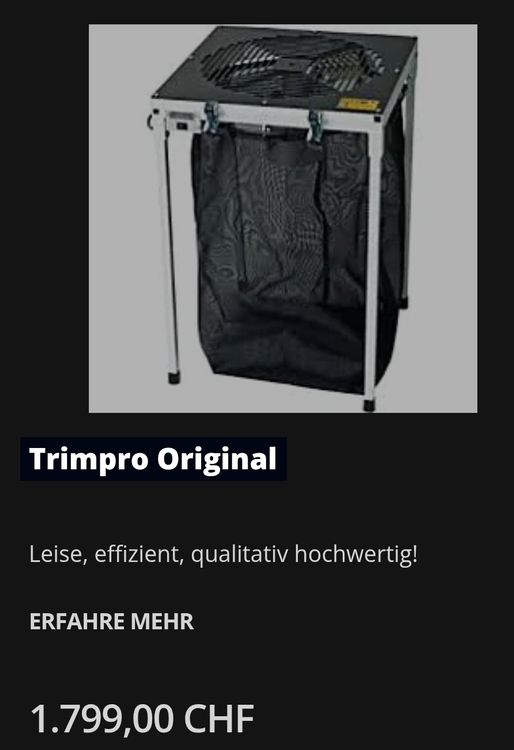Open the Trimpro Original product image
This screenshot has width=514, height=750.
[283, 218]
